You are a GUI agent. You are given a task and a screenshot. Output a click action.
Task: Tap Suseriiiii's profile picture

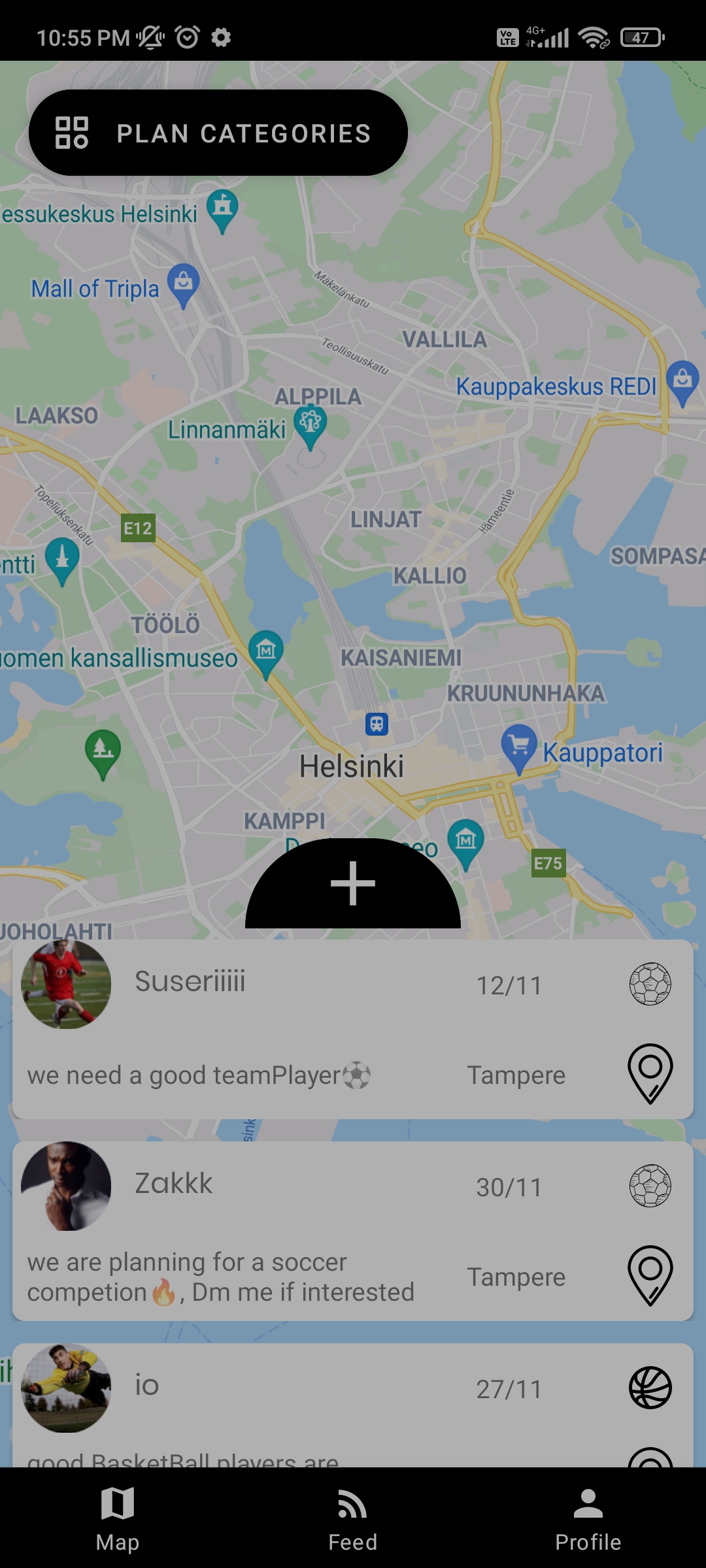point(65,987)
